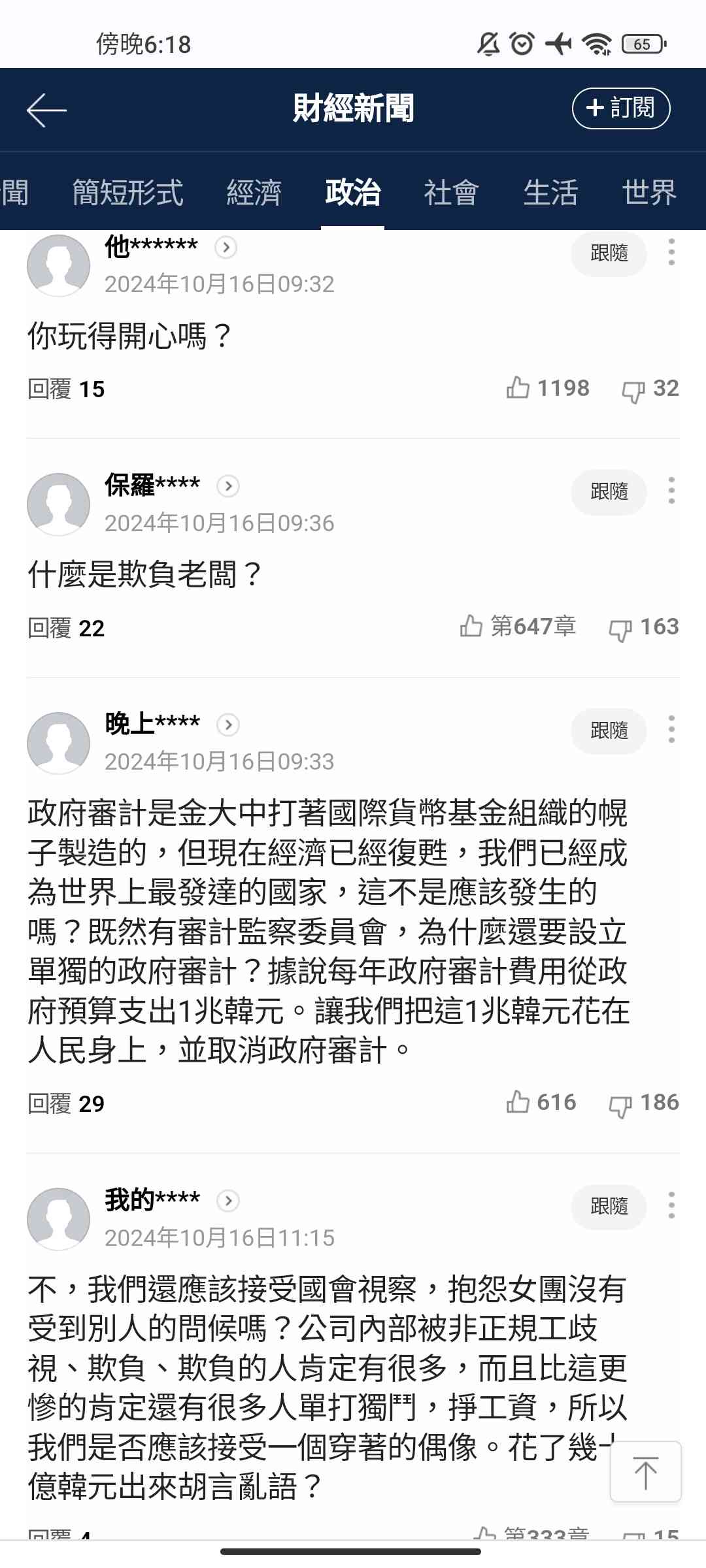
Task: Like the comment by 保羅****
Action: point(471,627)
